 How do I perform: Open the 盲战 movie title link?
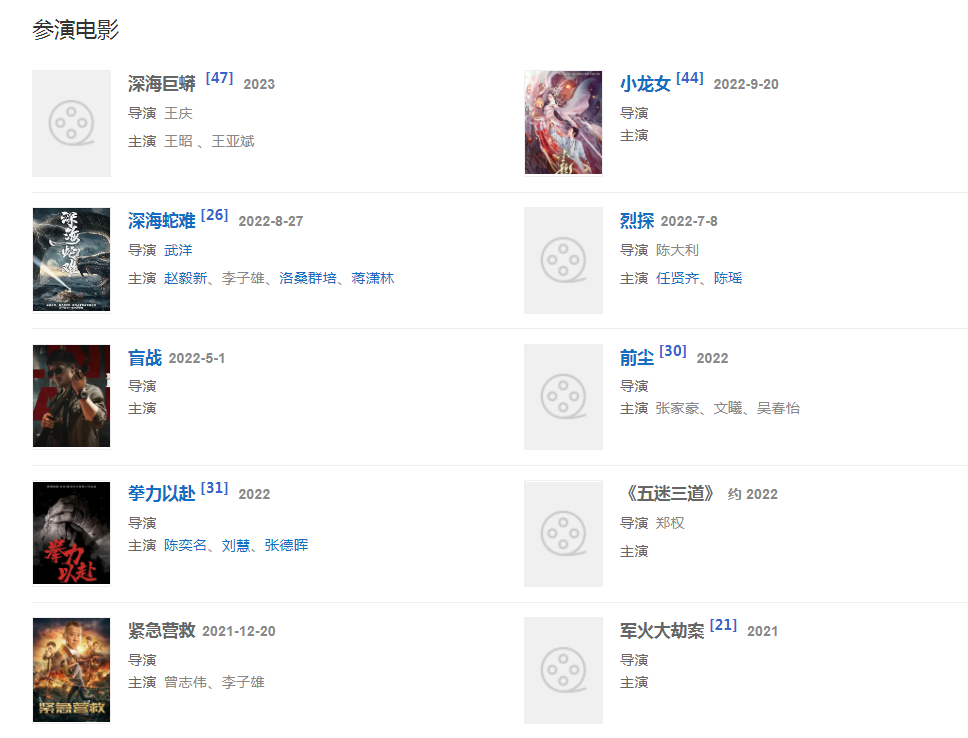coord(144,358)
